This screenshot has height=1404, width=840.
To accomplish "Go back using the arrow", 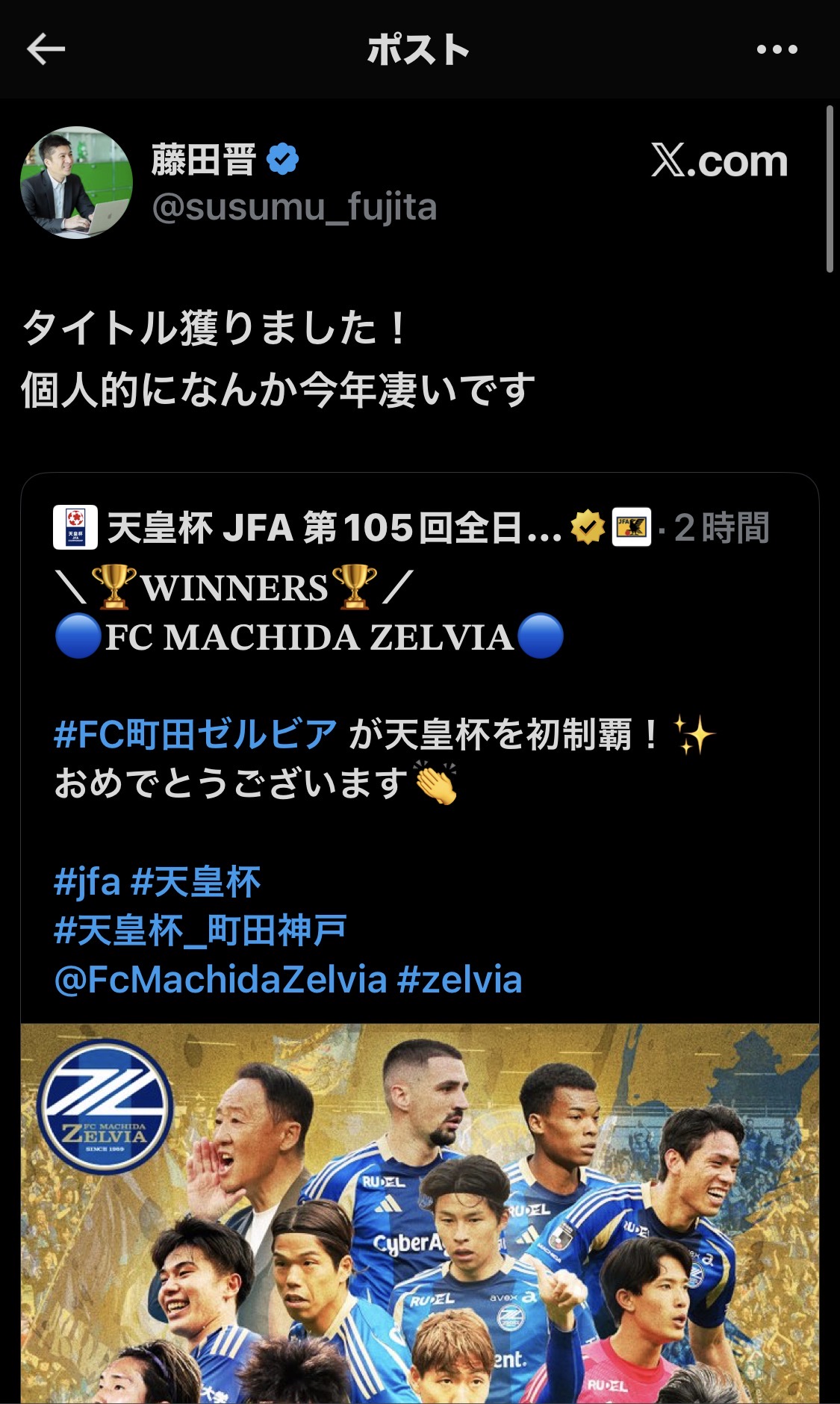I will point(46,50).
